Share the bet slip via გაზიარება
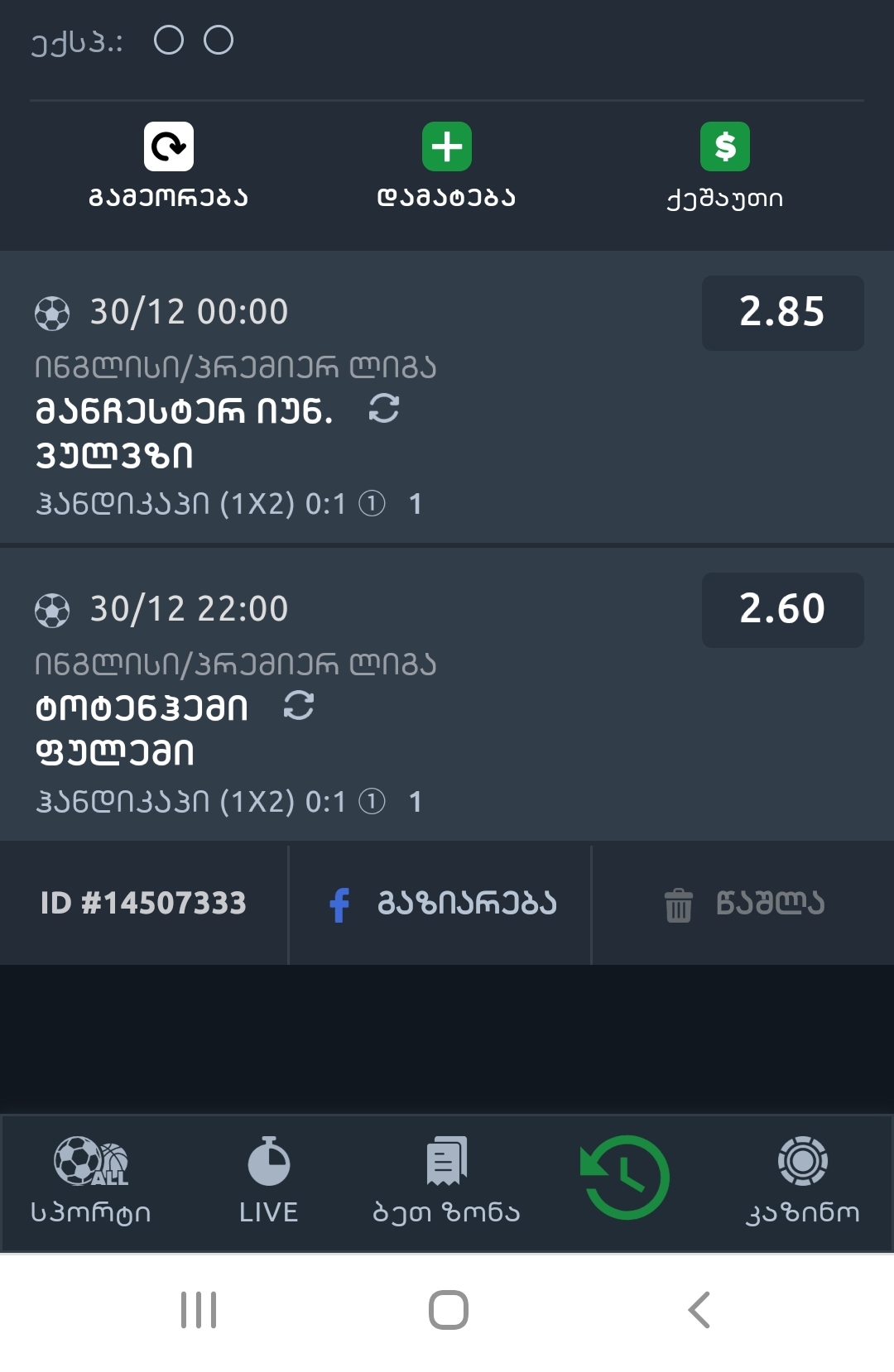 pyautogui.click(x=442, y=904)
